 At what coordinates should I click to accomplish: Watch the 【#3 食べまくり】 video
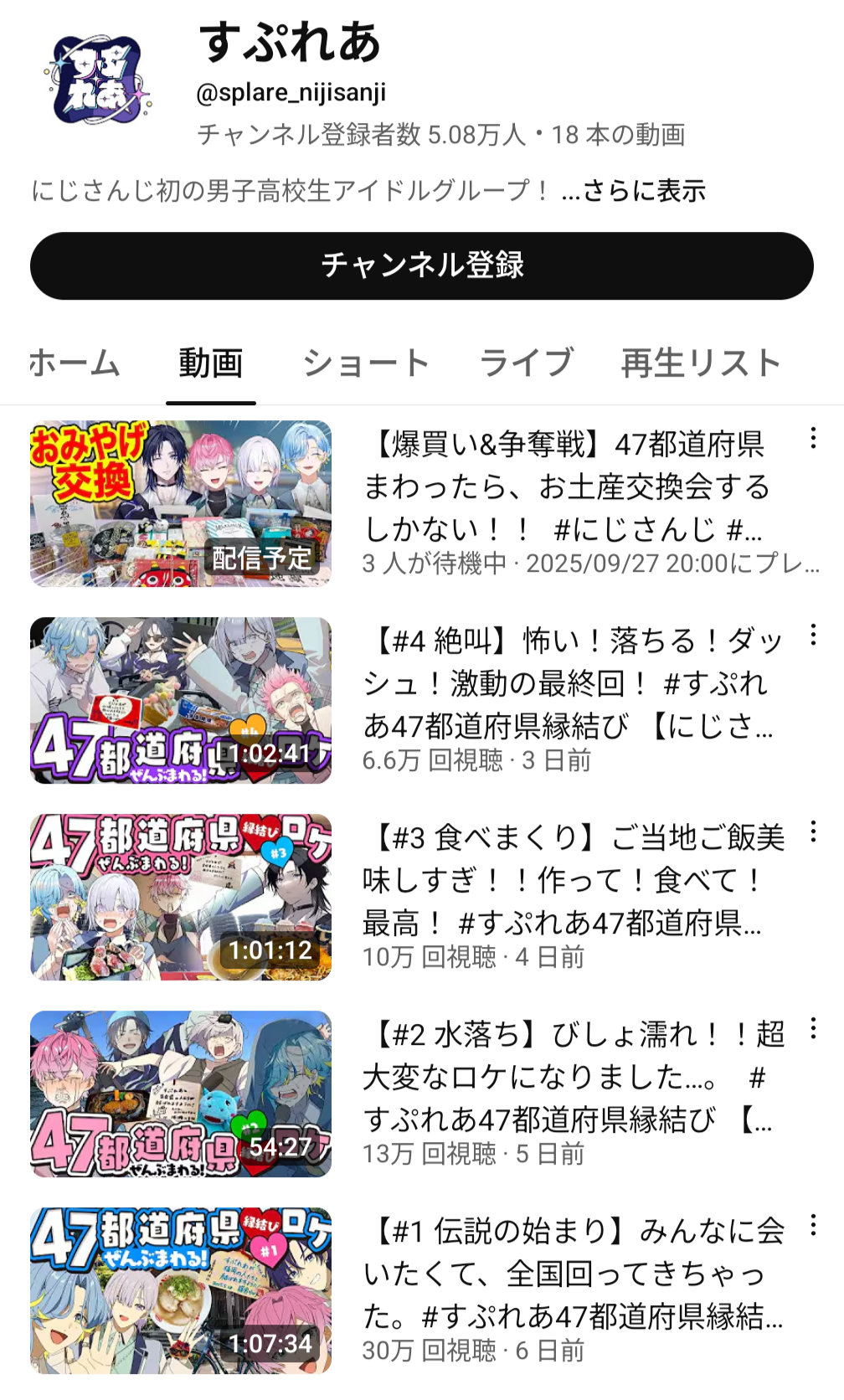[181, 897]
